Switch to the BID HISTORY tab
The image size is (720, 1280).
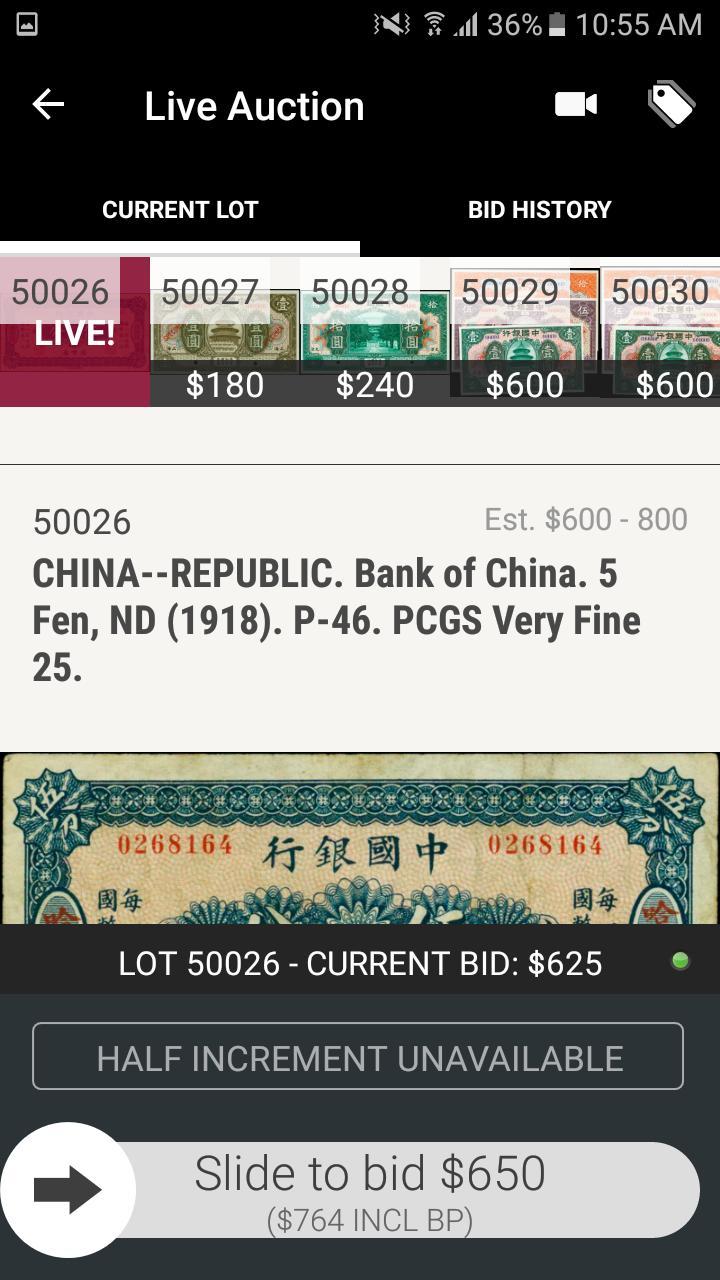540,209
